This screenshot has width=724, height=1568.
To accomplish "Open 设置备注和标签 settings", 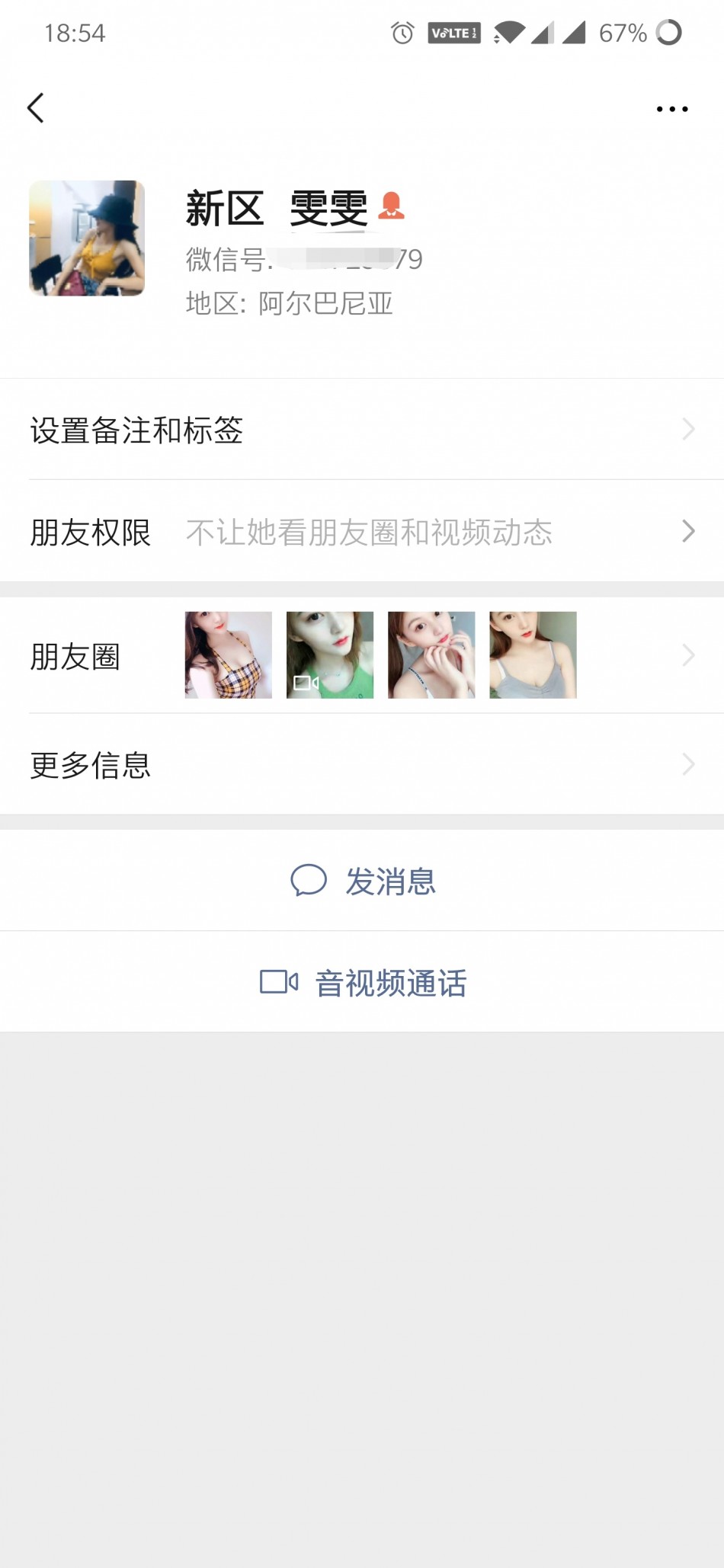I will 362,430.
